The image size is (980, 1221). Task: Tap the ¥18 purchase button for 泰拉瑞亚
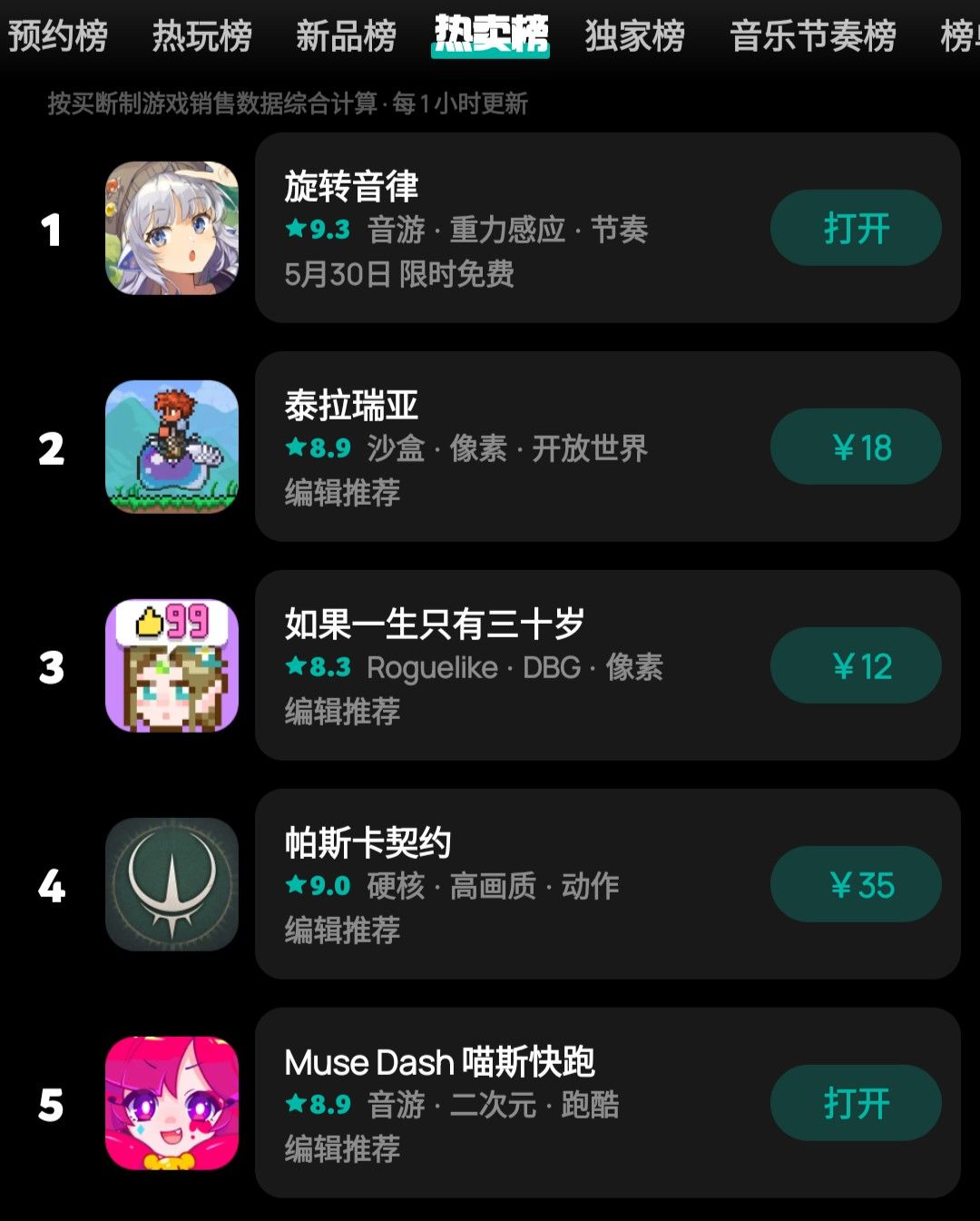855,447
